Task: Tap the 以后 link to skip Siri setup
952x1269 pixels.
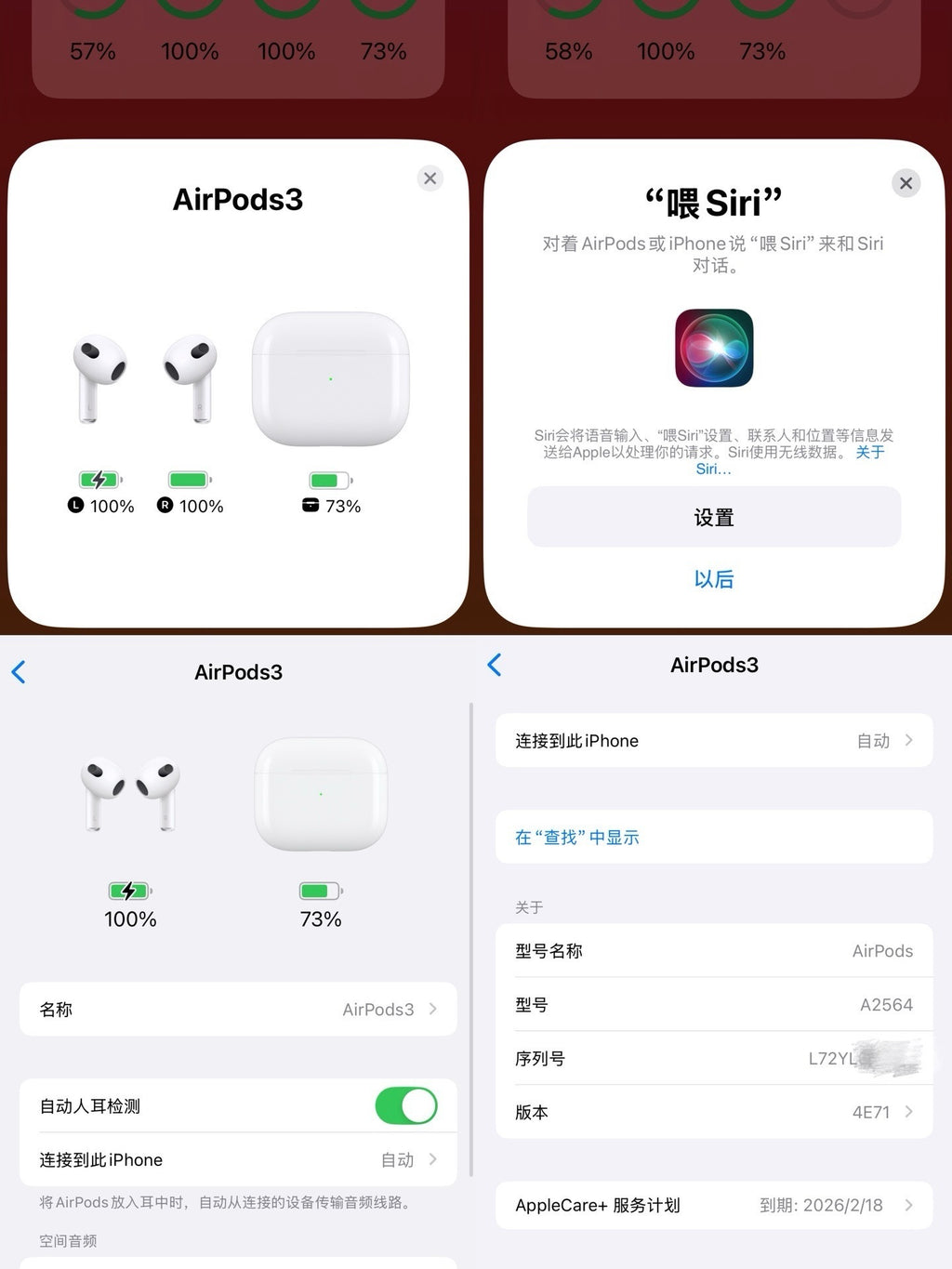Action: click(x=713, y=578)
